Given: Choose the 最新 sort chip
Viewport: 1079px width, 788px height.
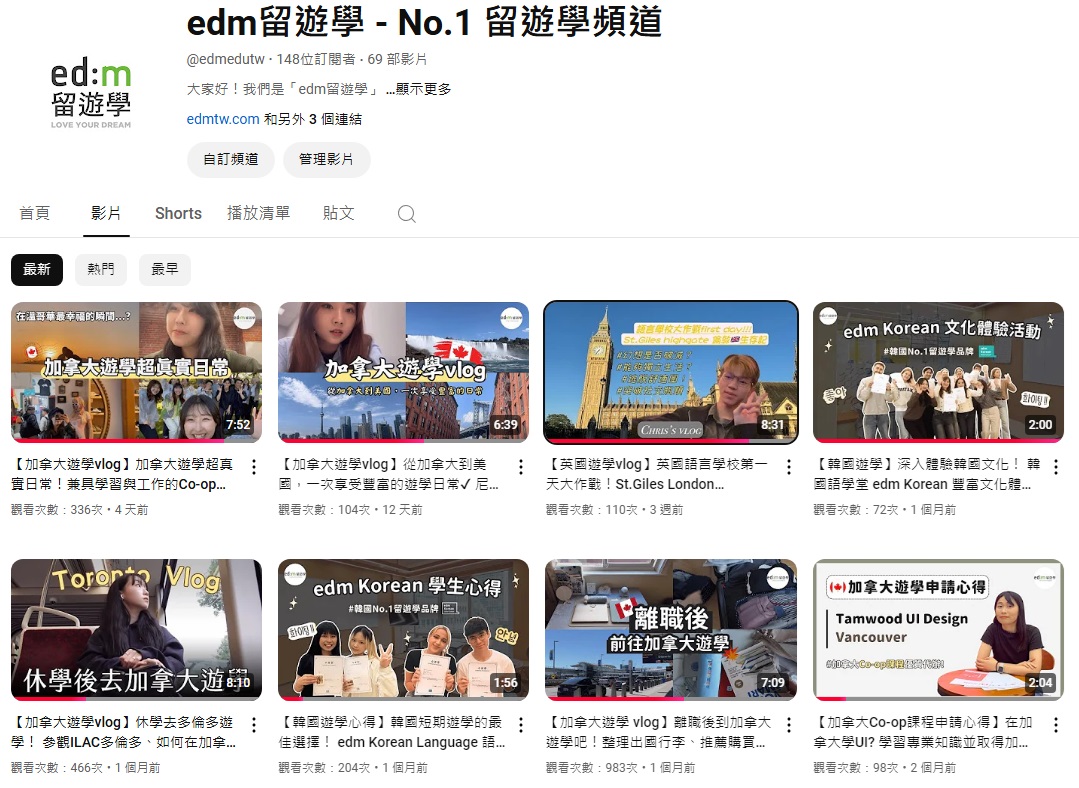Looking at the screenshot, I should point(37,269).
